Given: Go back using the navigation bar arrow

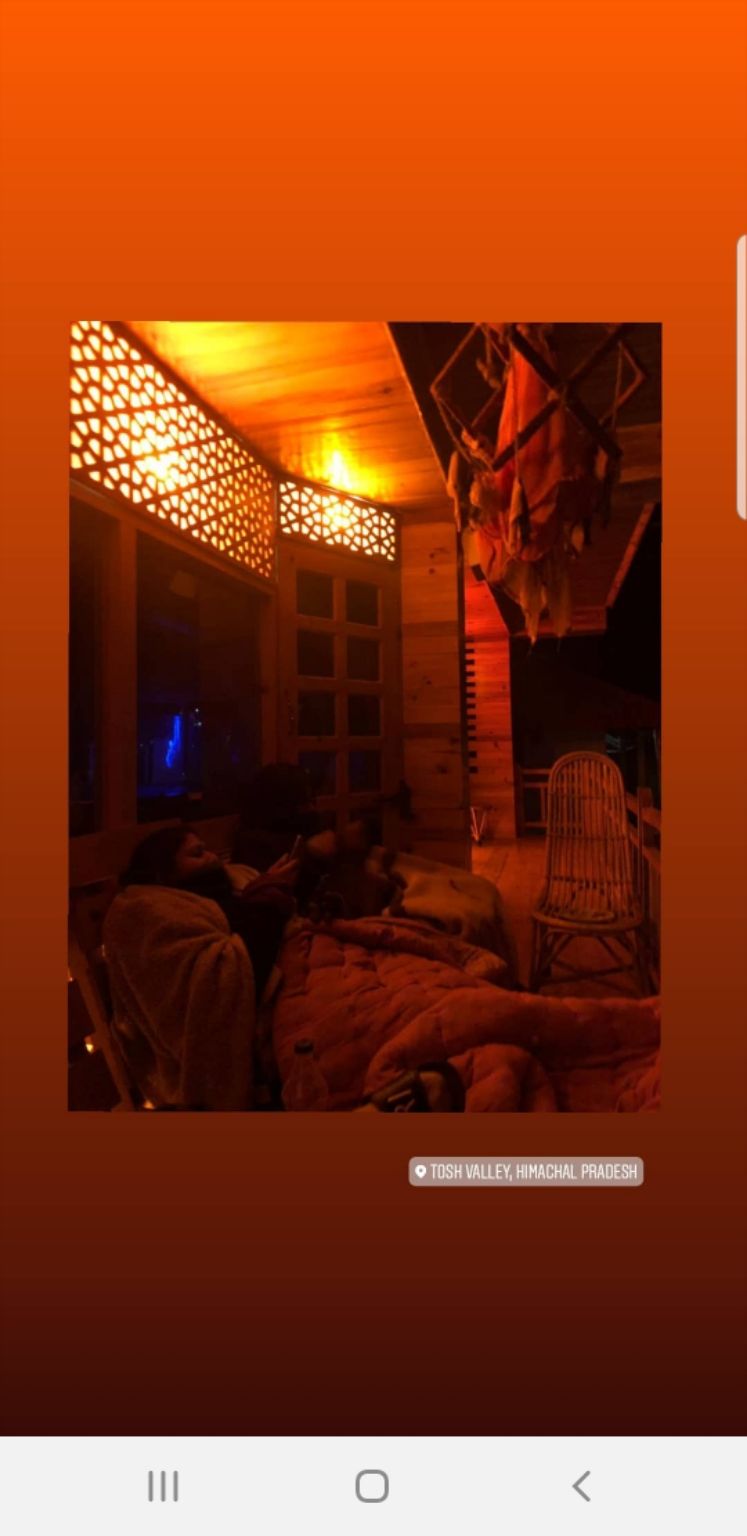Looking at the screenshot, I should click(581, 1486).
